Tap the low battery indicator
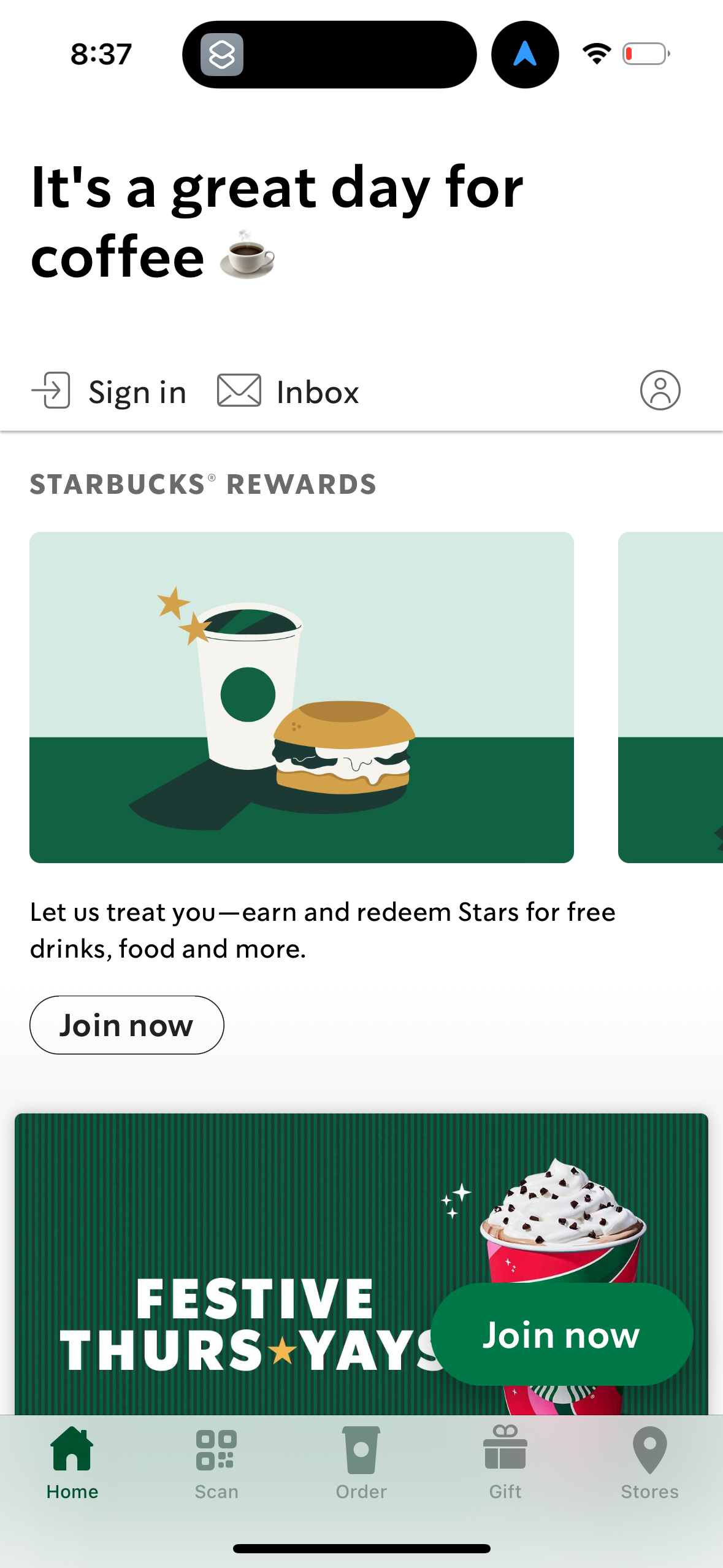 point(645,54)
